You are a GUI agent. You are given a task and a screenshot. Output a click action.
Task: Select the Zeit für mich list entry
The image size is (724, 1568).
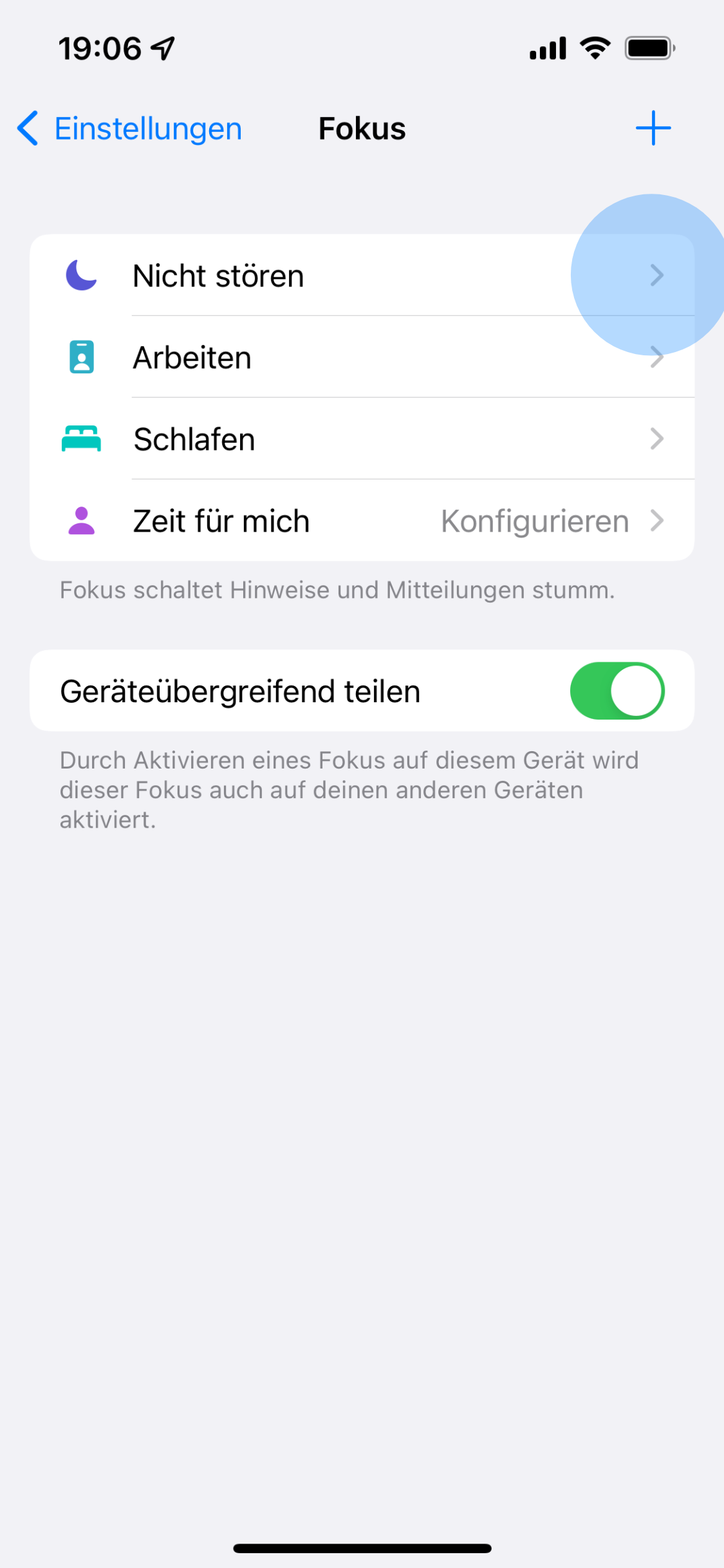(257, 520)
